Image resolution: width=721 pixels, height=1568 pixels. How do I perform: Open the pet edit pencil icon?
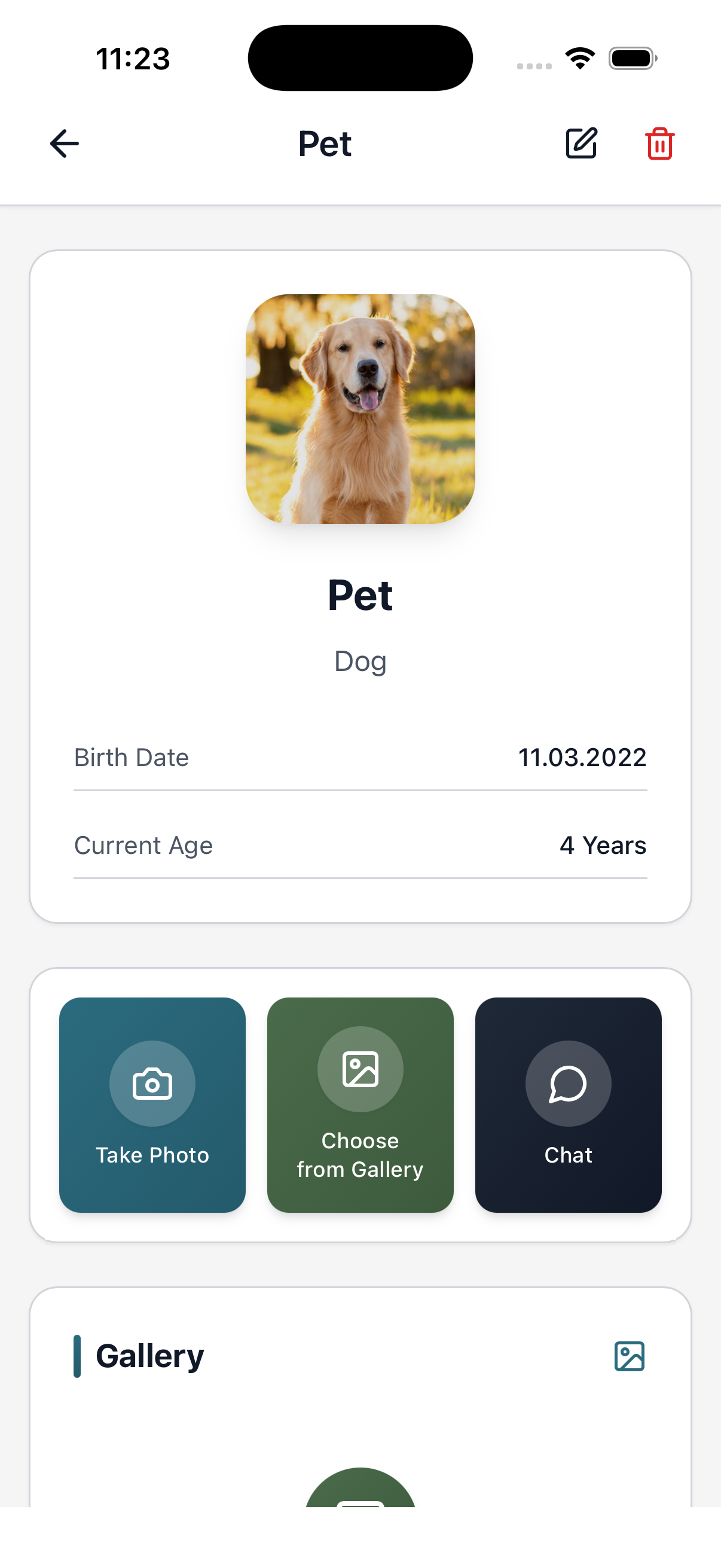point(582,144)
